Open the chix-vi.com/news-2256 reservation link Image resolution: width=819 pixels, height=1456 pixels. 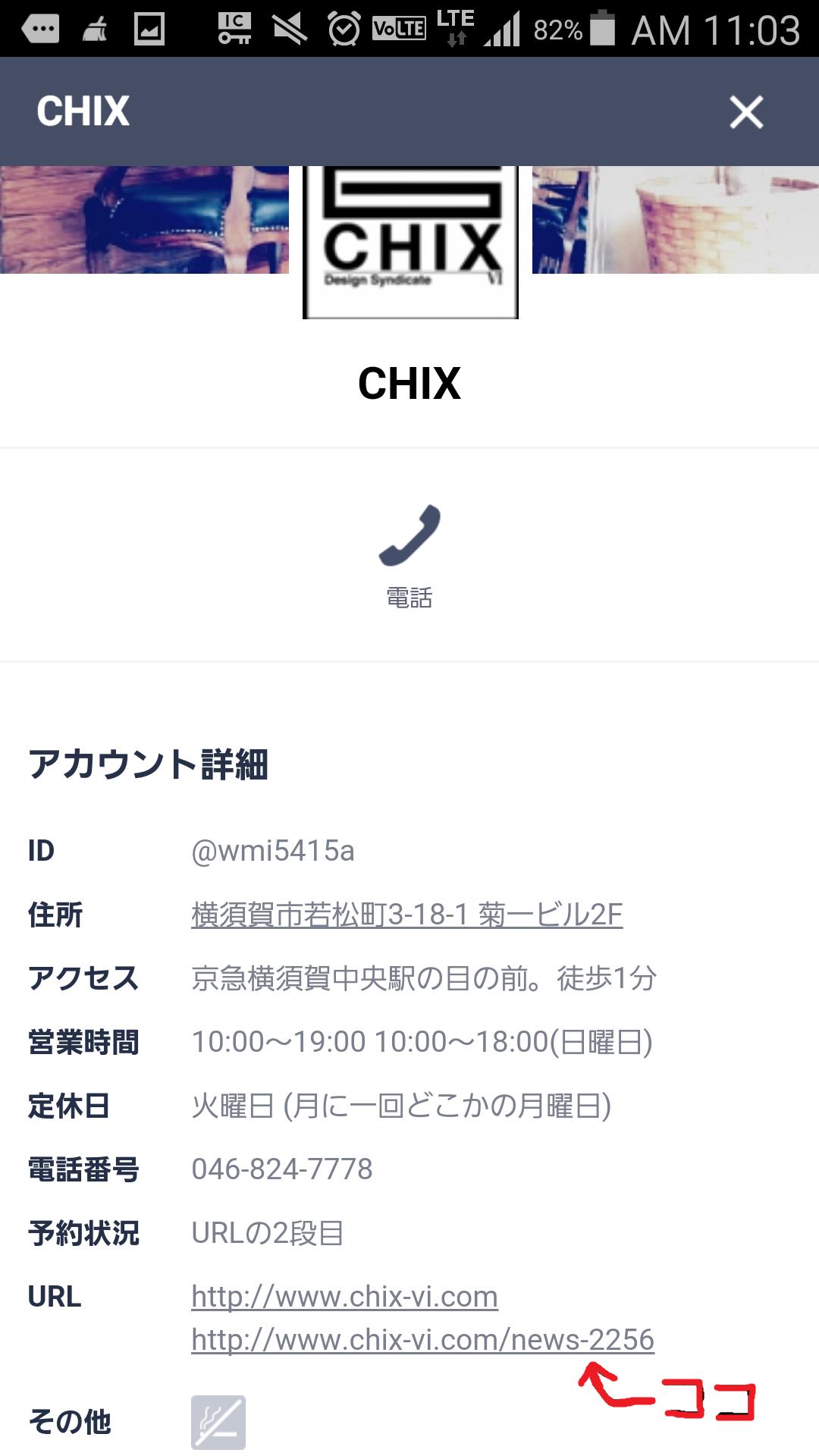422,1340
